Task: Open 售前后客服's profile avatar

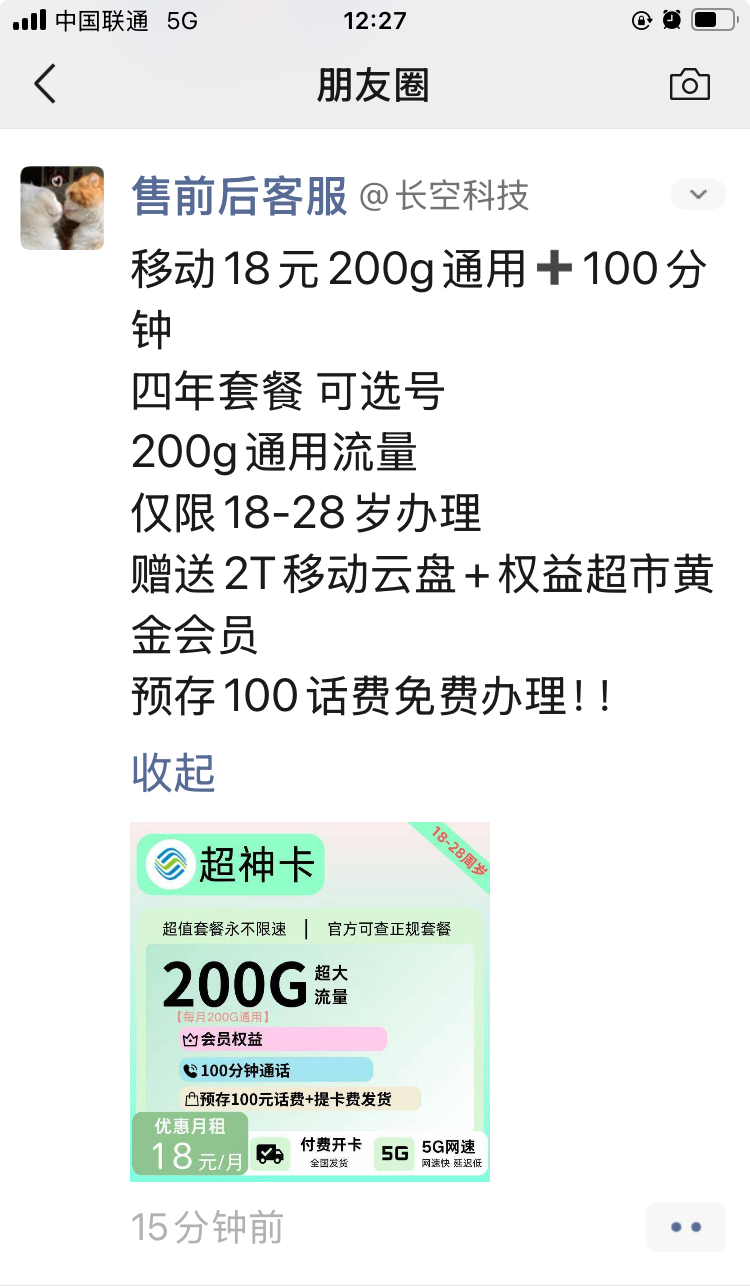Action: (62, 208)
